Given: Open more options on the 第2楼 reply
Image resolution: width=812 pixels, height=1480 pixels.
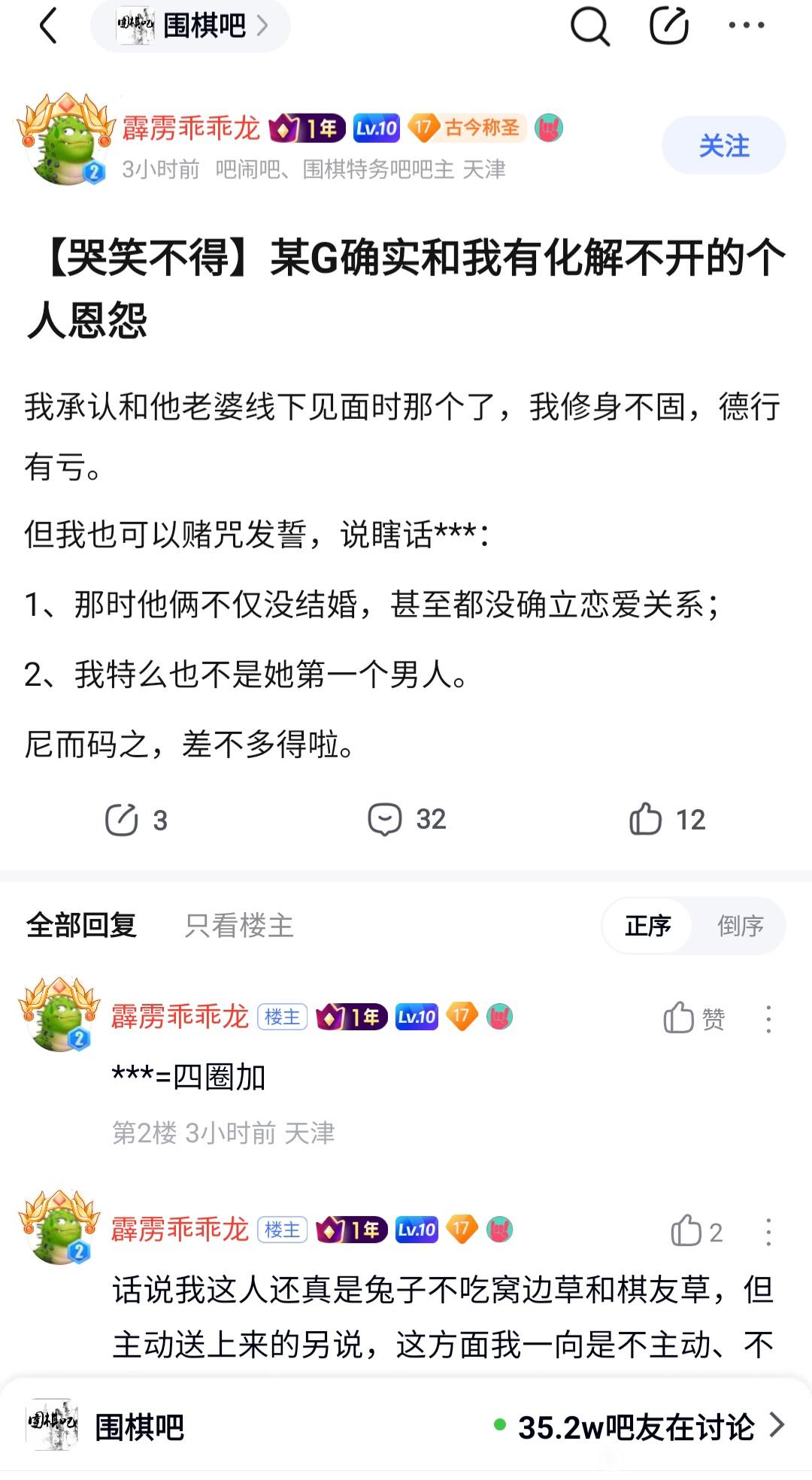Looking at the screenshot, I should pos(768,1019).
